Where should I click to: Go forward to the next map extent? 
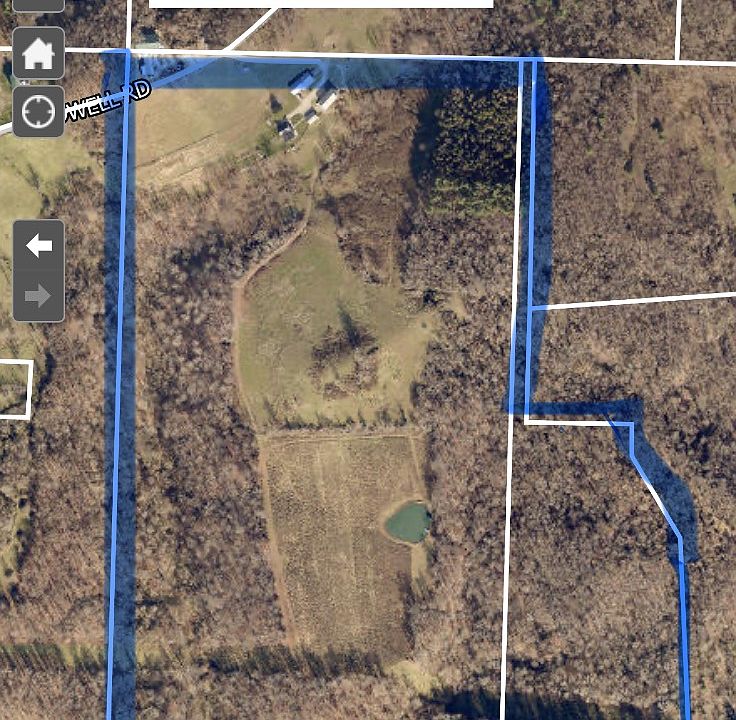(x=39, y=296)
